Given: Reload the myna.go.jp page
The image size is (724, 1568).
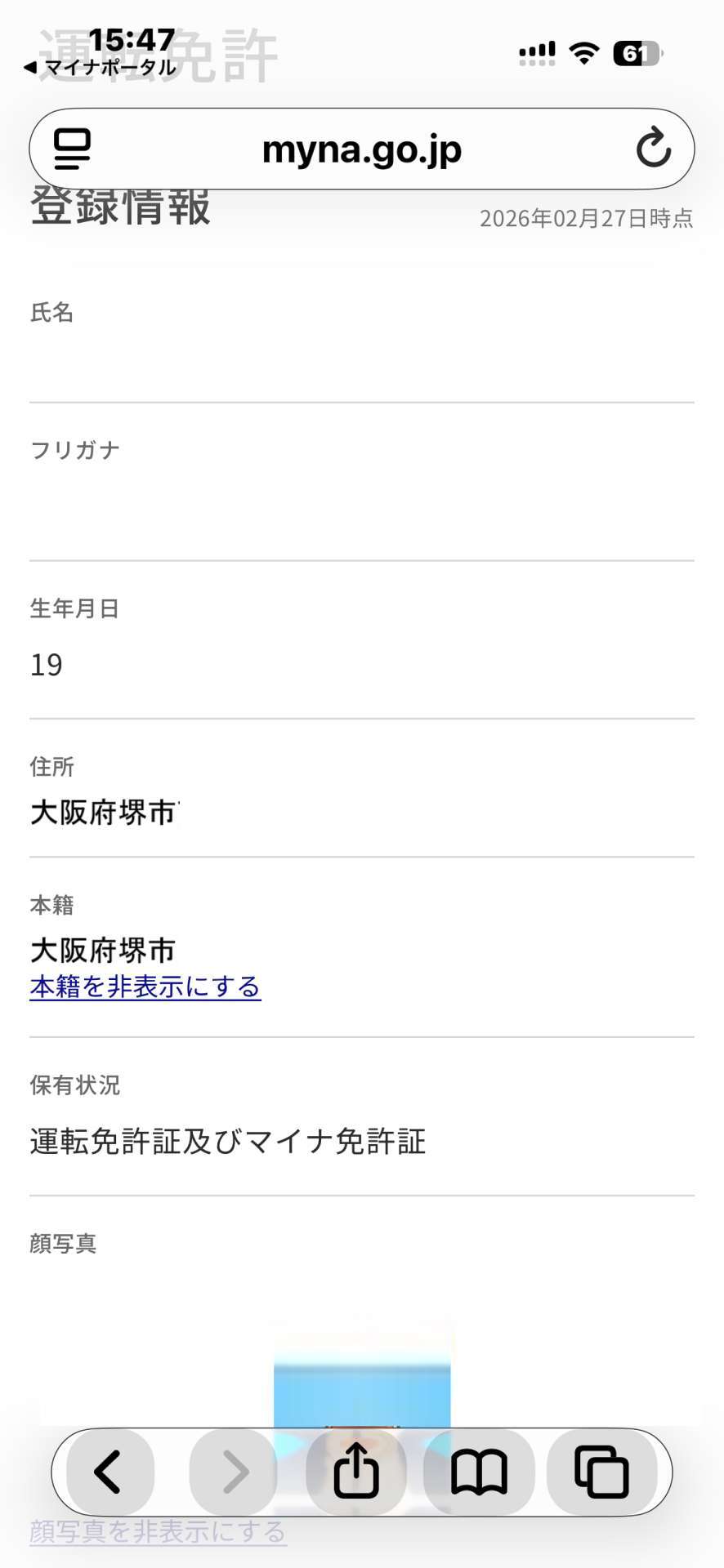Looking at the screenshot, I should [x=653, y=149].
